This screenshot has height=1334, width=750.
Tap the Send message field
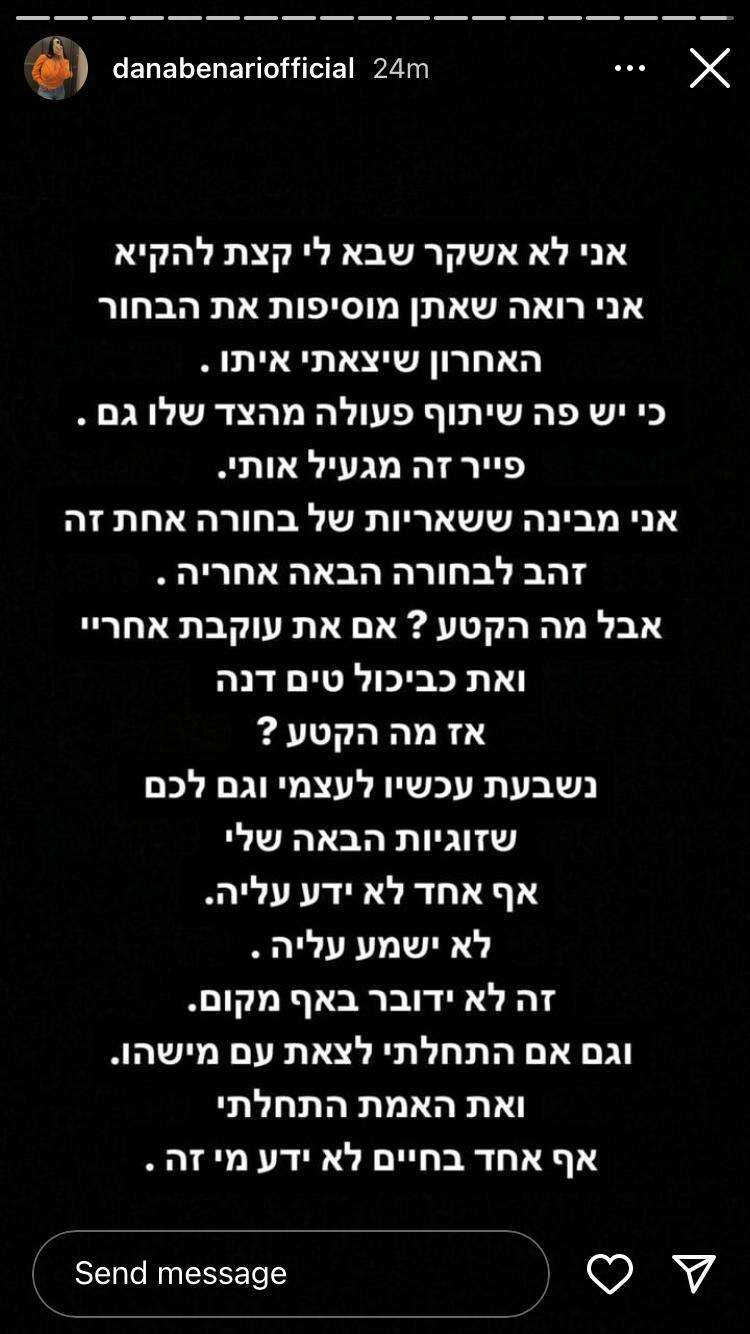point(290,1273)
